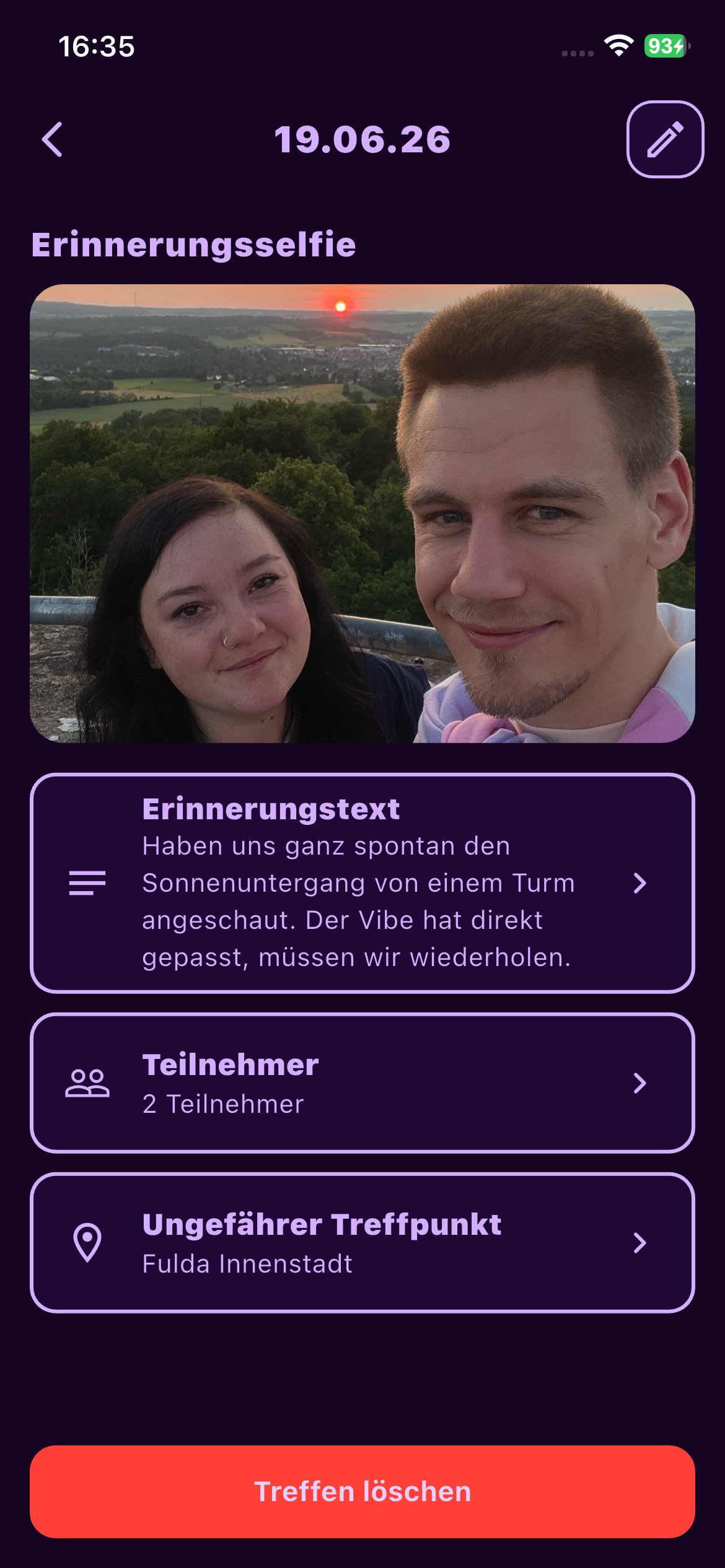This screenshot has width=725, height=1568.
Task: Go back with the top-left arrow
Action: coord(53,139)
